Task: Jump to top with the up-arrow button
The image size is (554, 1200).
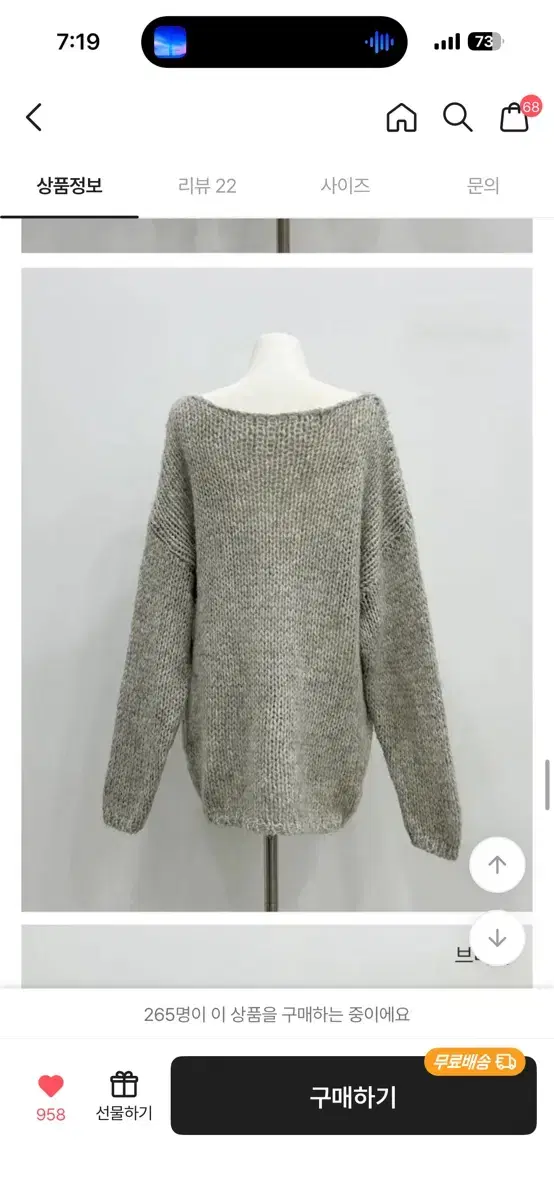Action: pos(498,865)
